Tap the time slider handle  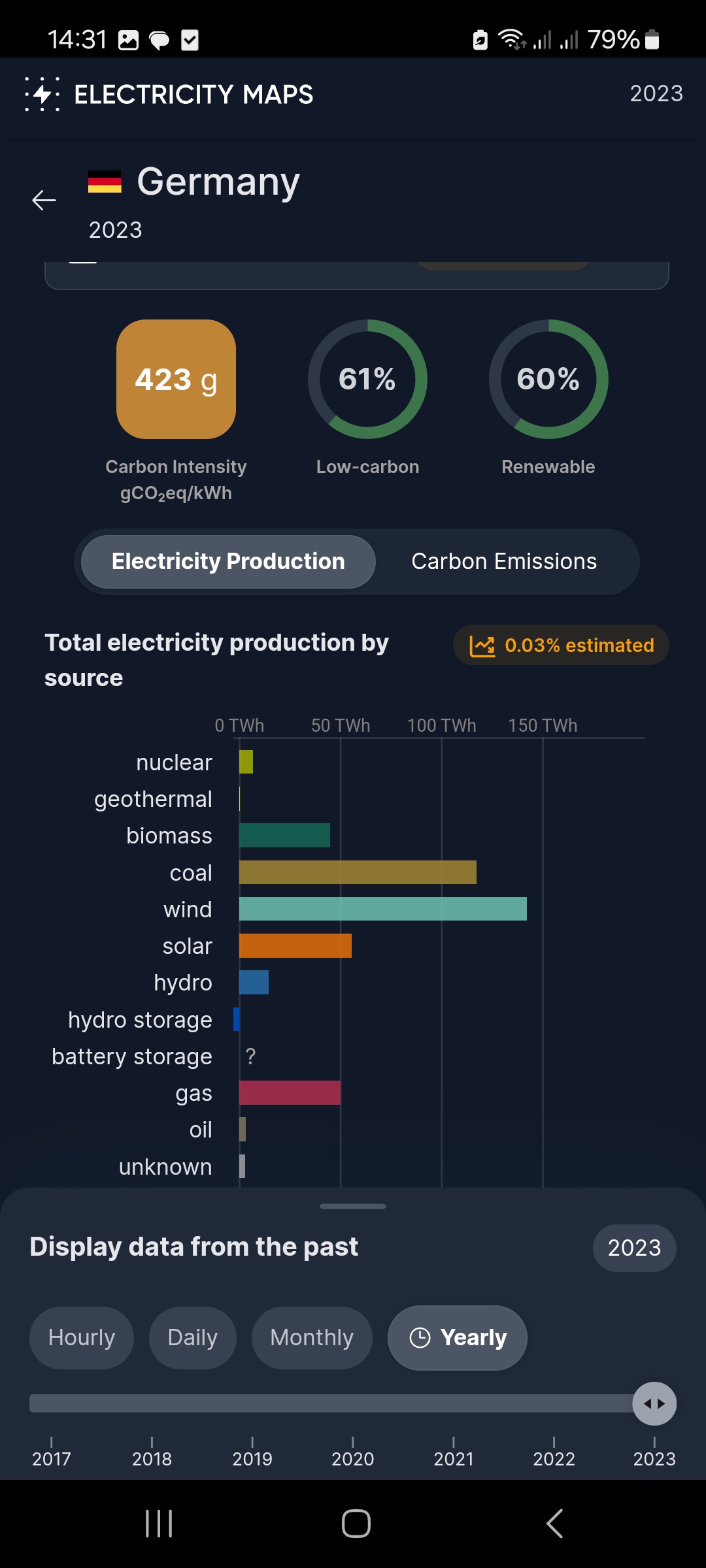[654, 1403]
